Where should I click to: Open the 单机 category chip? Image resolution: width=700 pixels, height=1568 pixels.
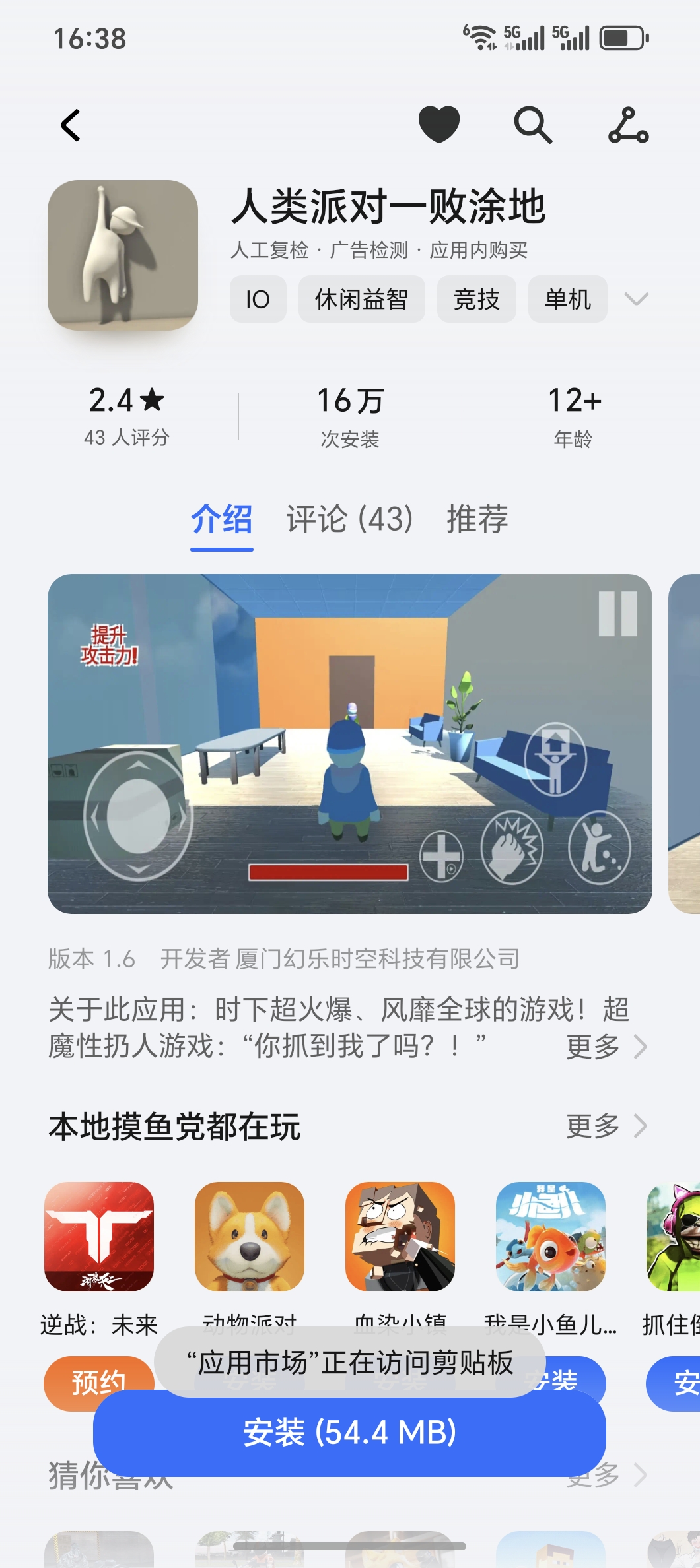pyautogui.click(x=567, y=300)
